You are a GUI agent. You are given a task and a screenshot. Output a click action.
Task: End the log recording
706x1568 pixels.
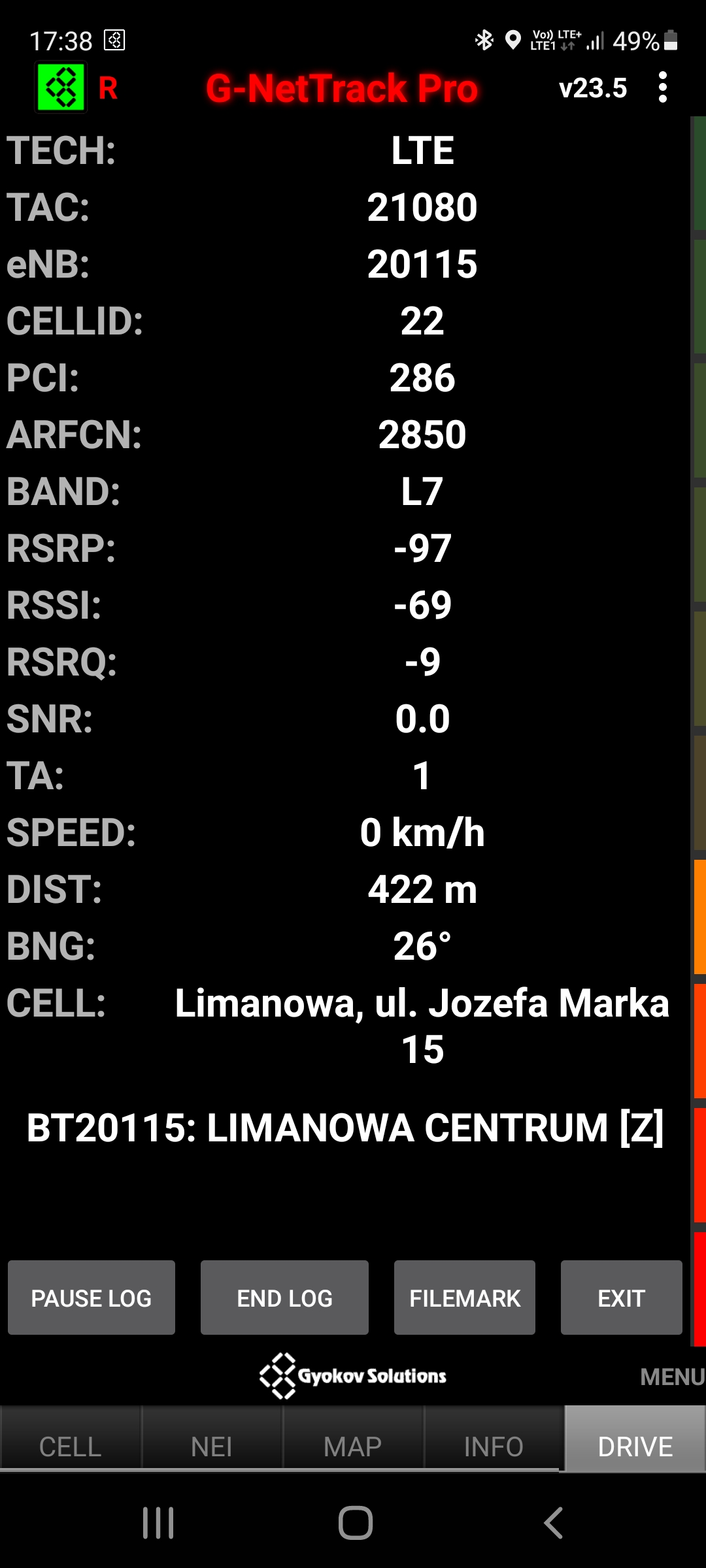284,1298
